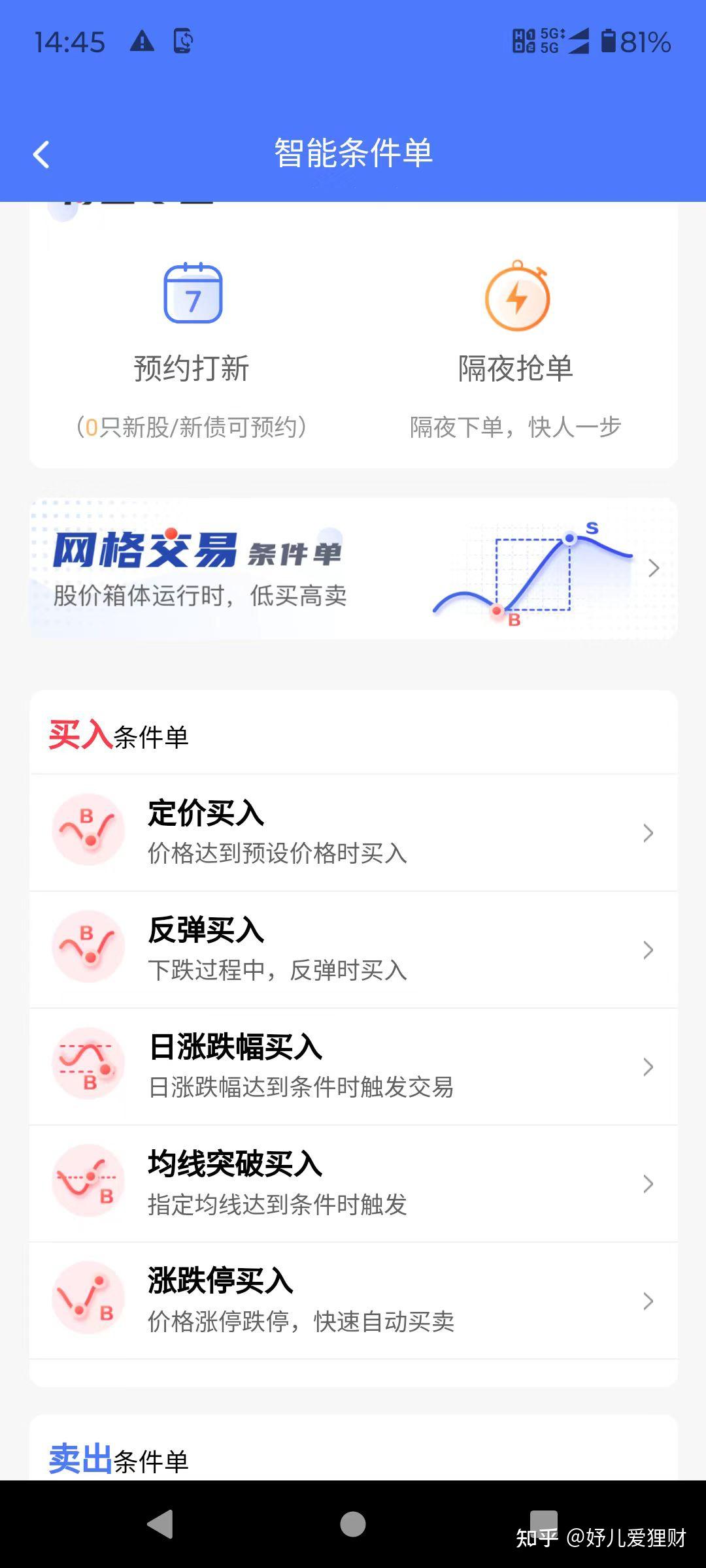The width and height of the screenshot is (706, 1568).
Task: Tap the 日涨跌幅买入 icon
Action: 88,1063
